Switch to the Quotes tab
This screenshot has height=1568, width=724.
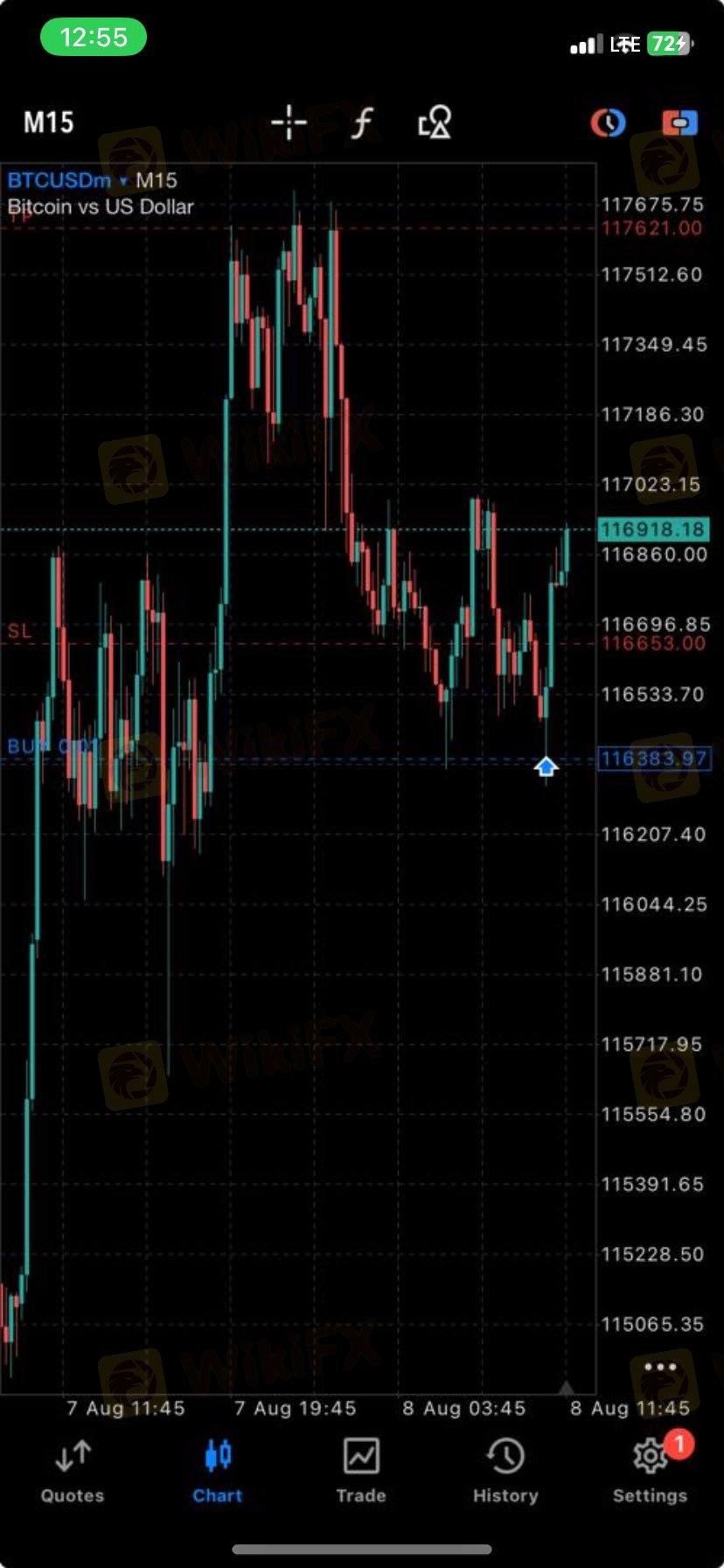coord(73,1472)
